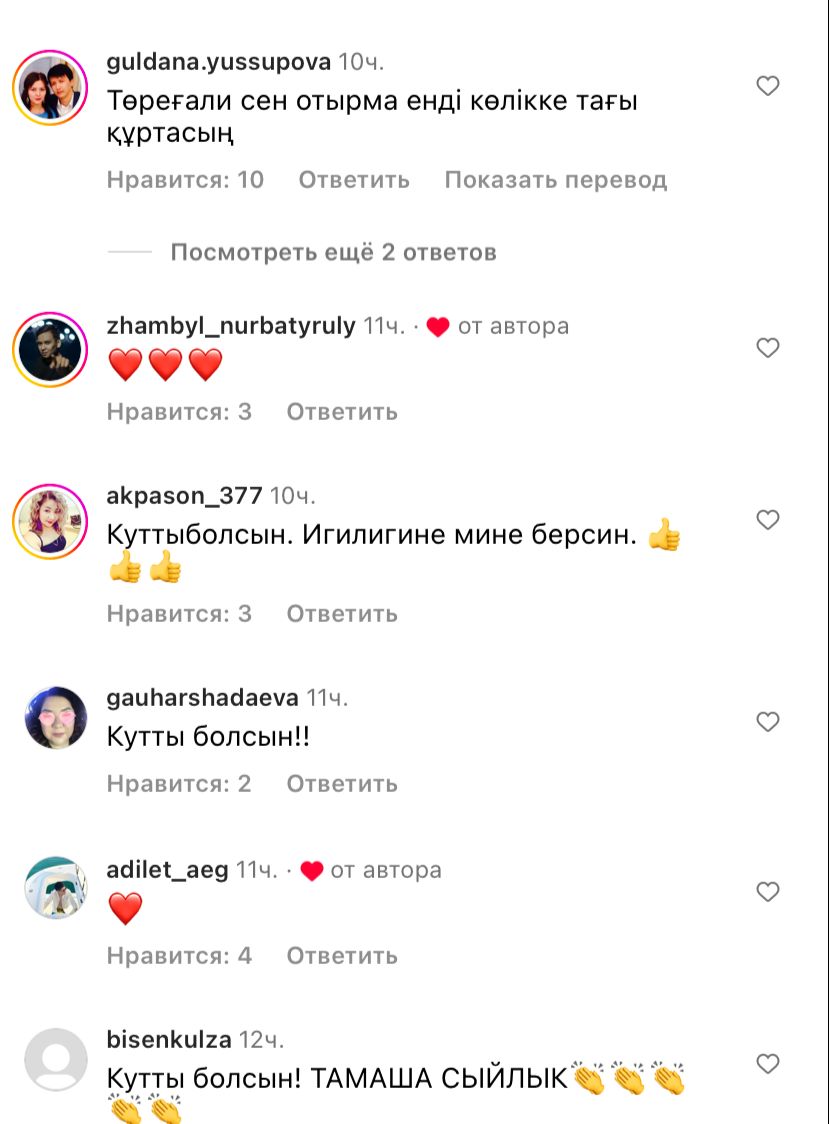The width and height of the screenshot is (829, 1124).
Task: Like guldana.yussupova's comment
Action: (767, 87)
